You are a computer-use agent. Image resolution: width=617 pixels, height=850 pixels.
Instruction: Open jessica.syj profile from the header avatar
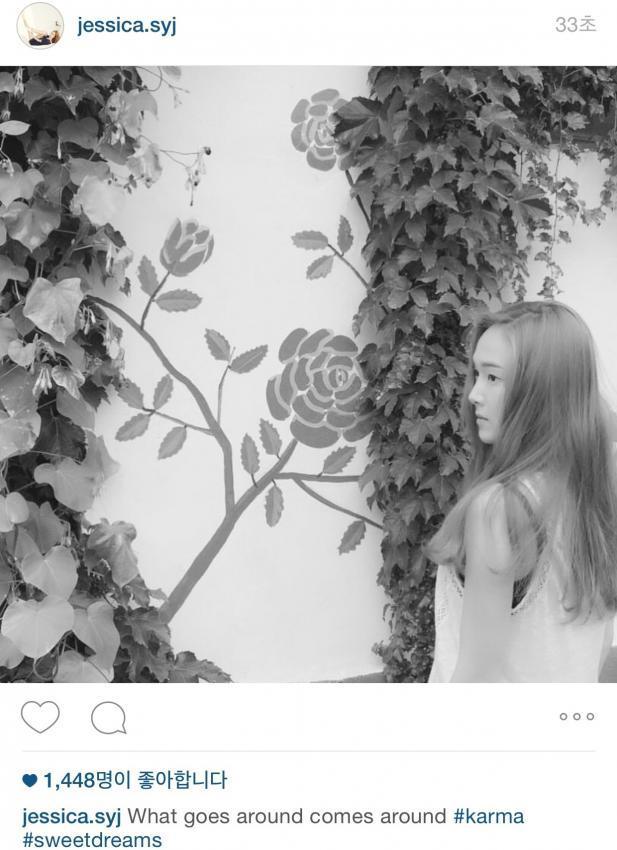(41, 25)
